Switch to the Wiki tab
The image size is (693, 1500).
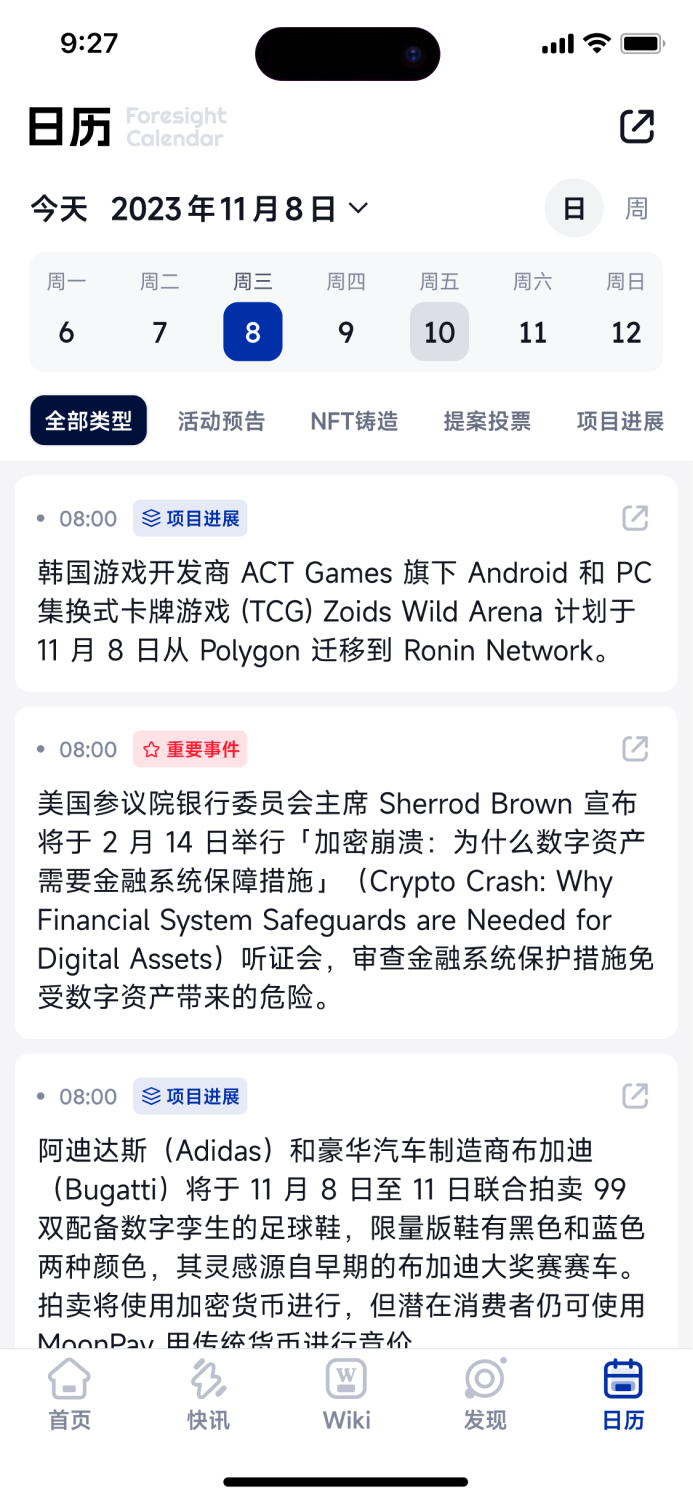click(347, 1395)
